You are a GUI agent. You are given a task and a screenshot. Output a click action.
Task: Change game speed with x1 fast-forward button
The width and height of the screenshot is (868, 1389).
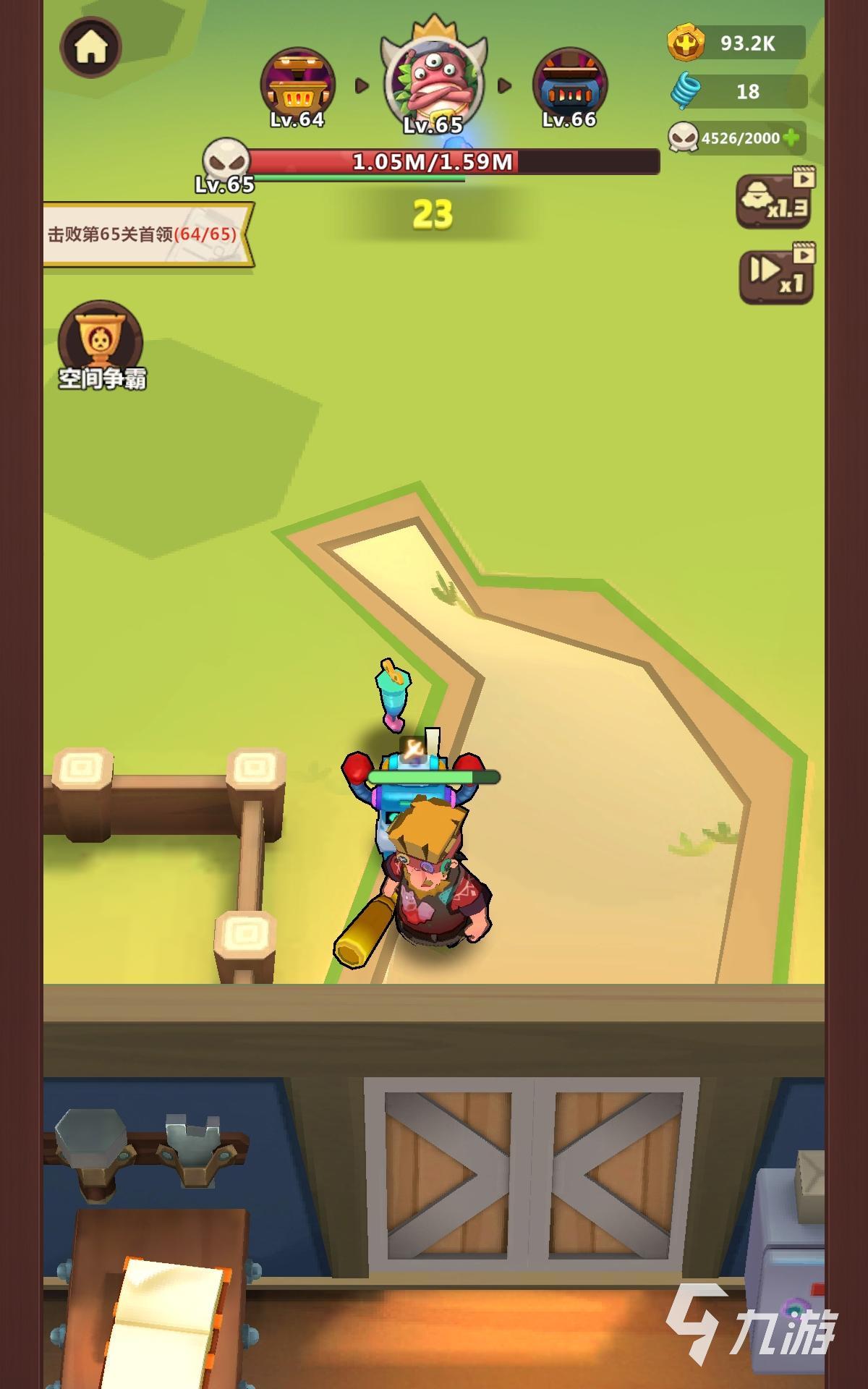775,275
